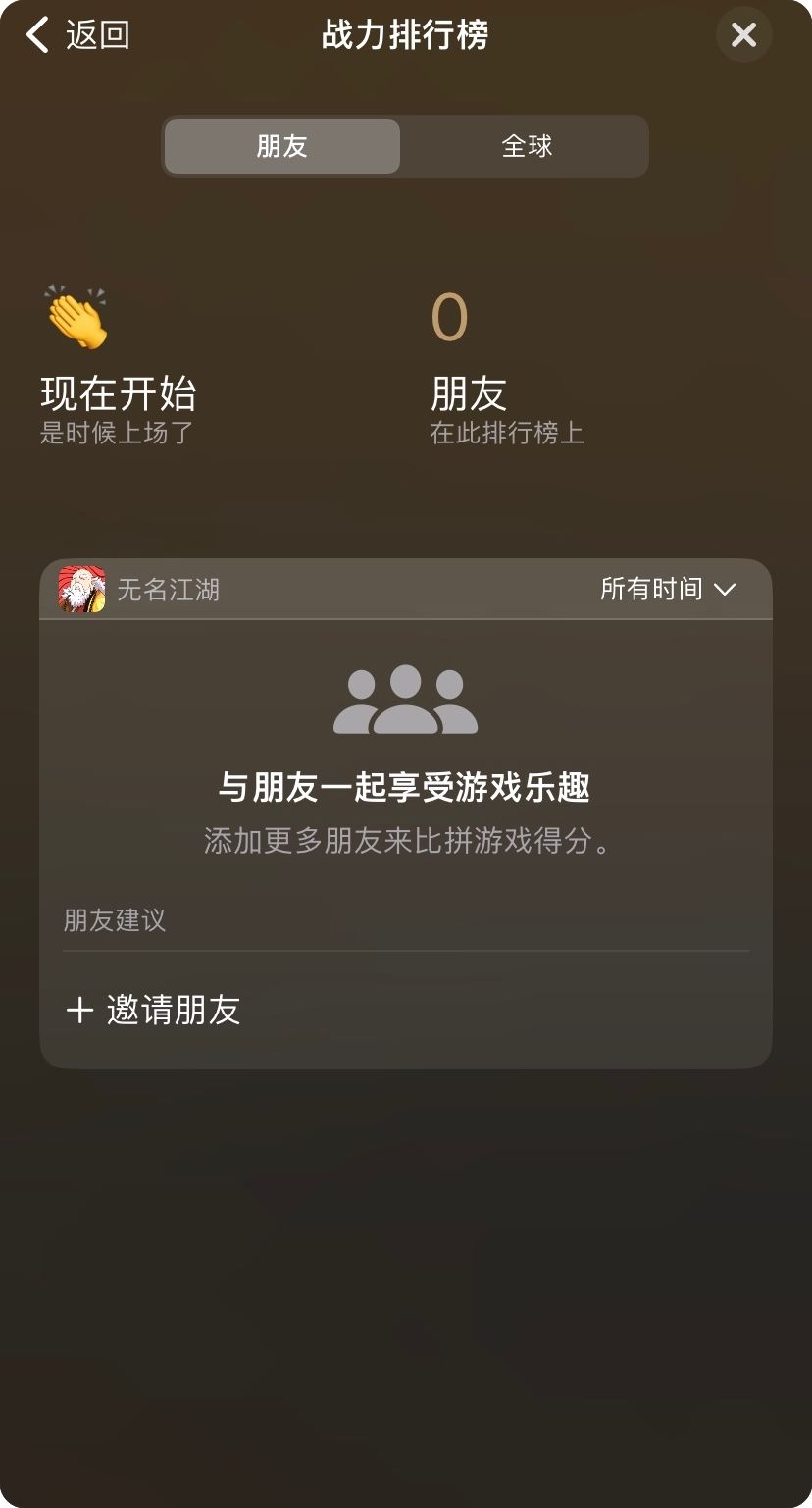Tap the back chevron arrow
812x1508 pixels.
36,34
